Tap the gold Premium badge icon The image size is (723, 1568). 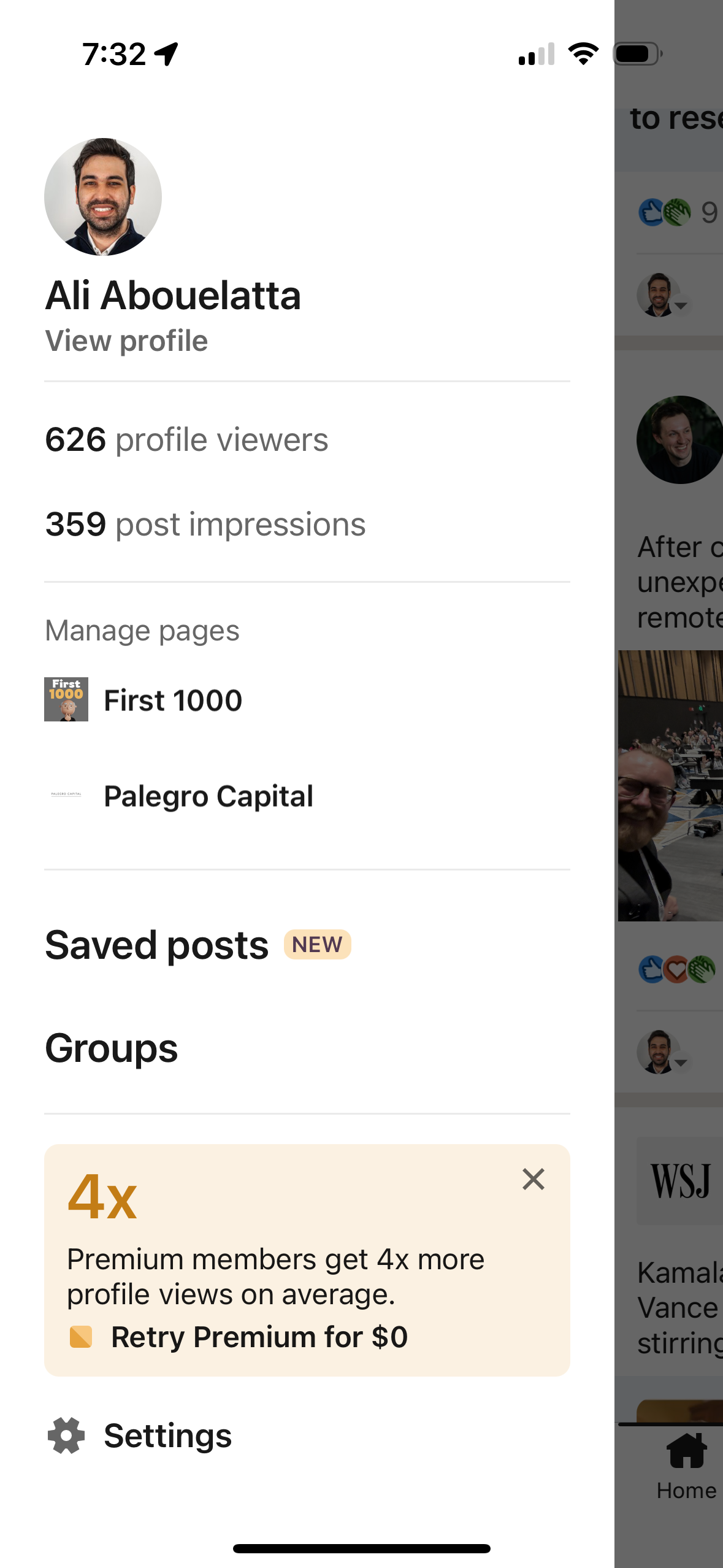(81, 1337)
